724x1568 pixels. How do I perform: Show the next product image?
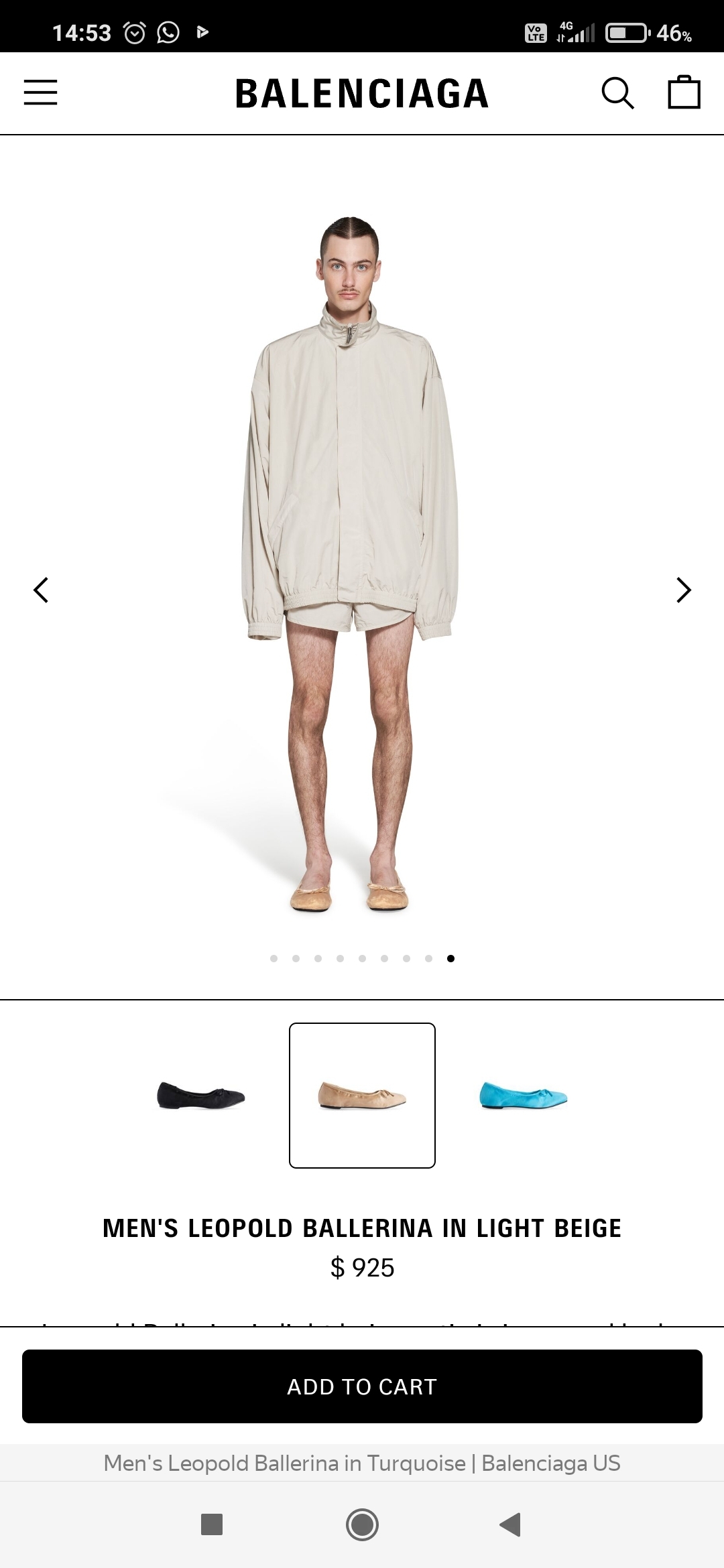(683, 590)
